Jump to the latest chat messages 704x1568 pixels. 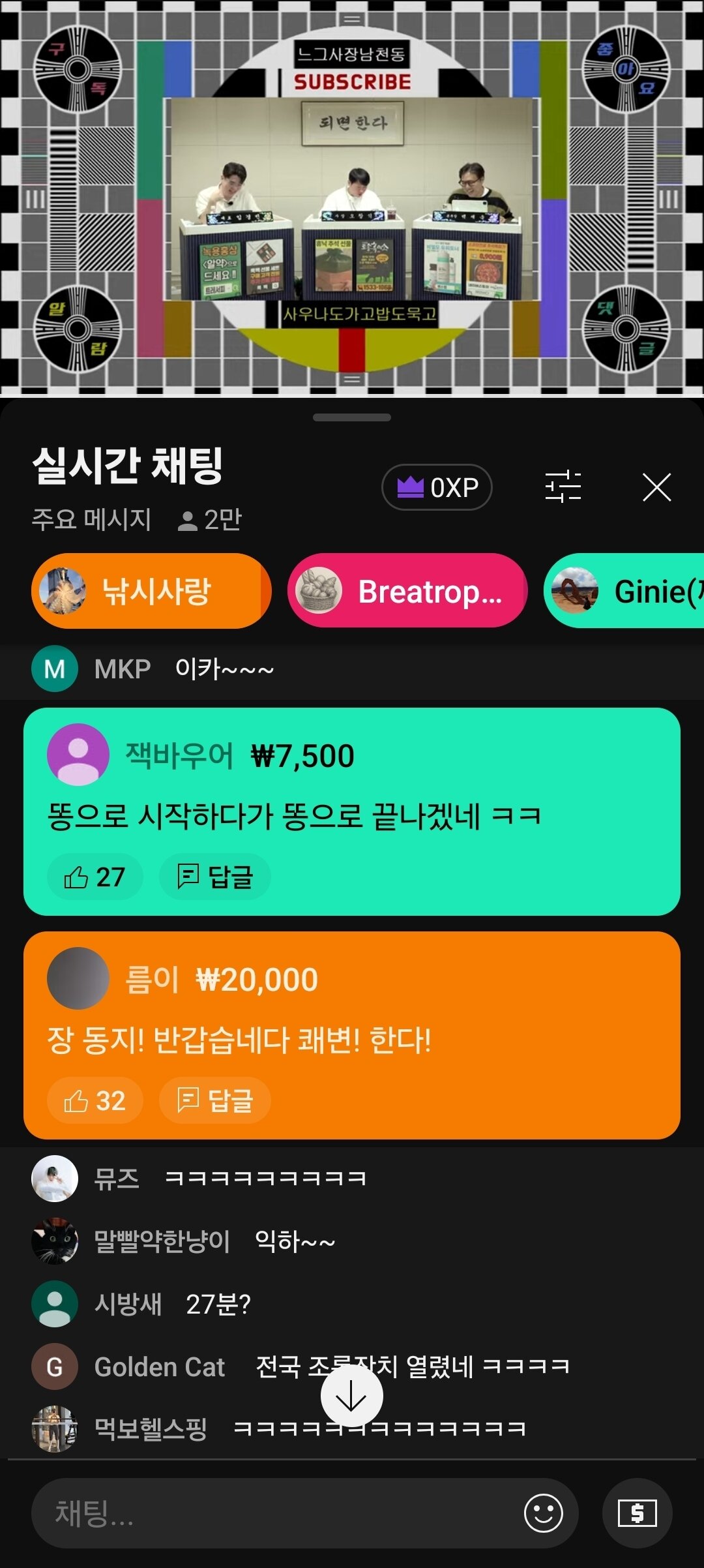352,1396
